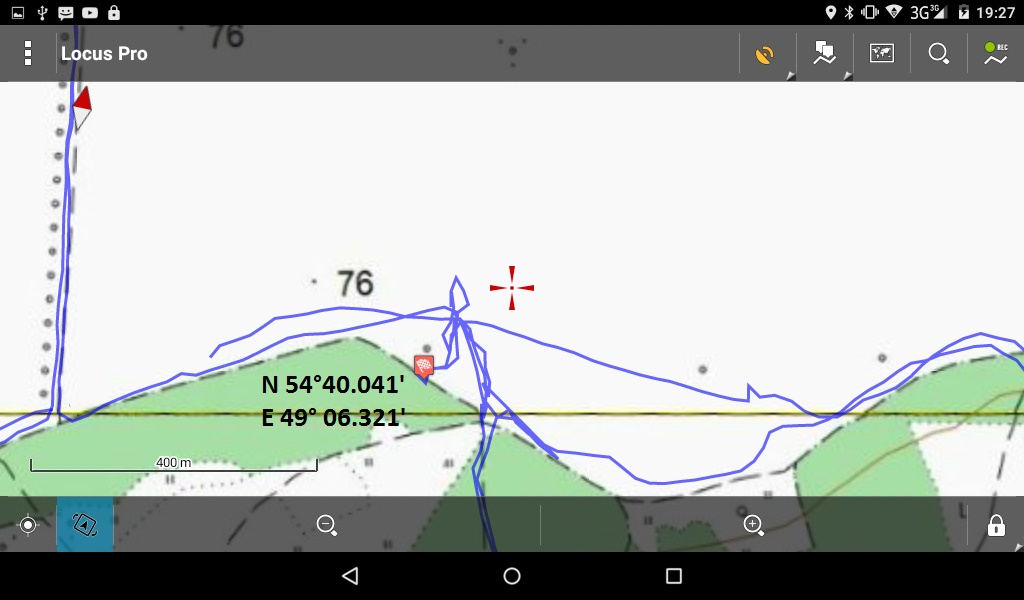The width and height of the screenshot is (1024, 600).
Task: Tap the compass north arrow
Action: [x=82, y=108]
